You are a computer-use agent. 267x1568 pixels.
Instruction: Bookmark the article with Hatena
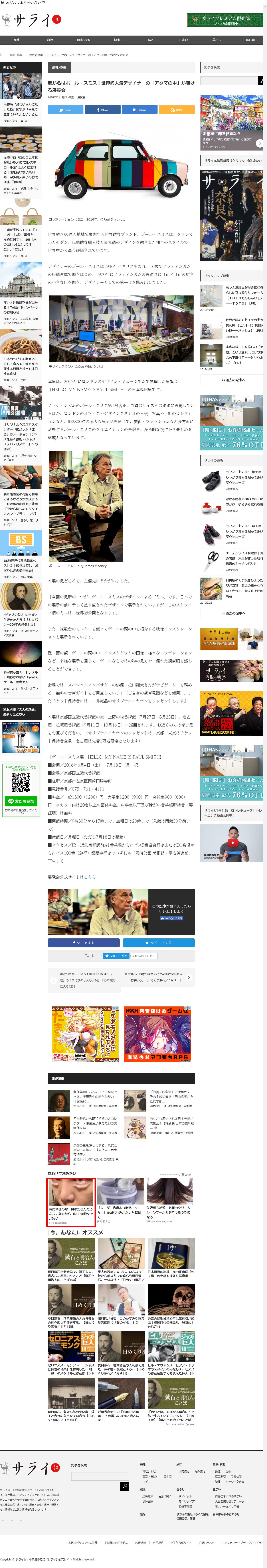140,110
